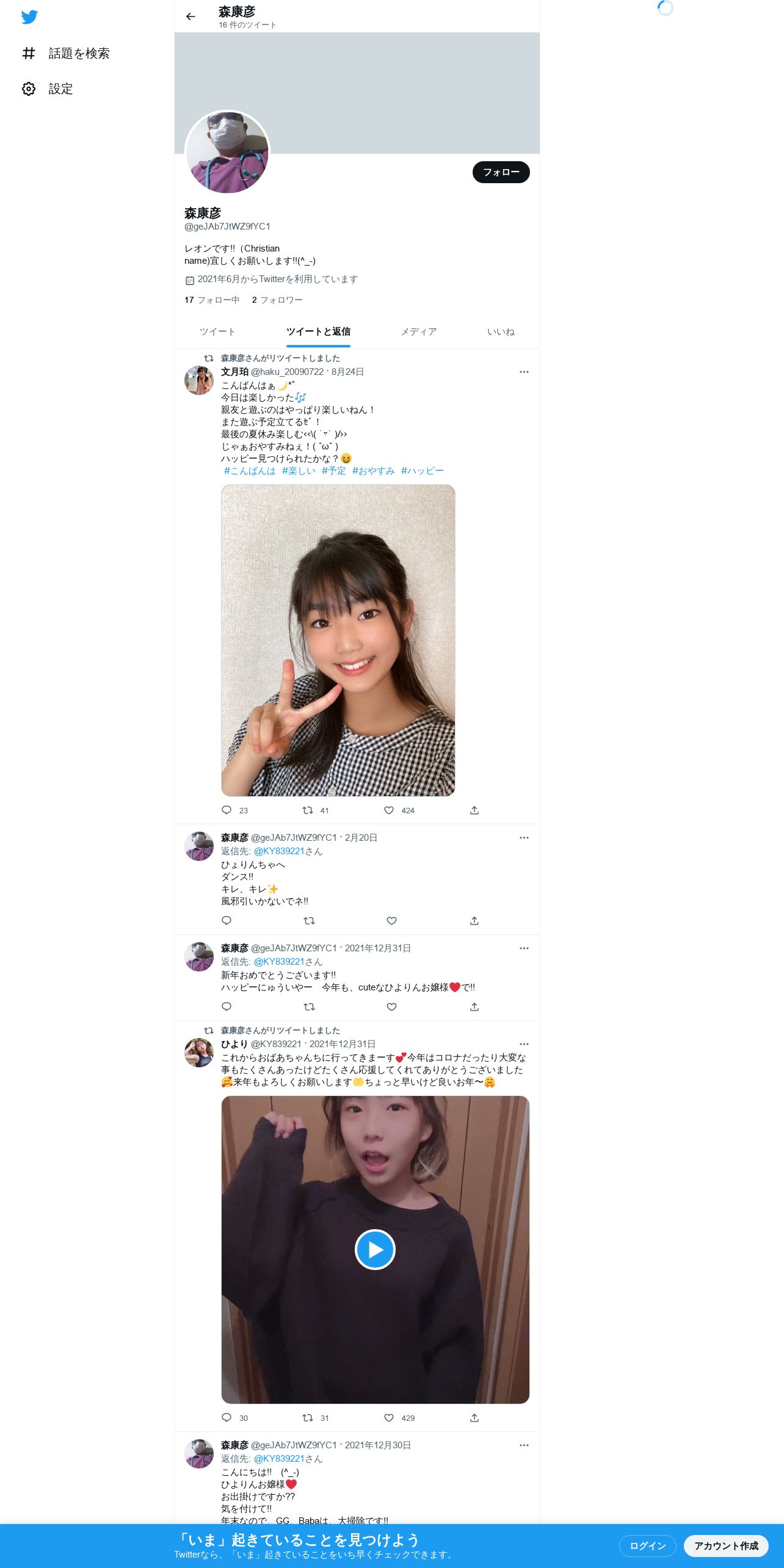This screenshot has height=1568, width=784.
Task: Switch to the ツイート tab
Action: (217, 332)
